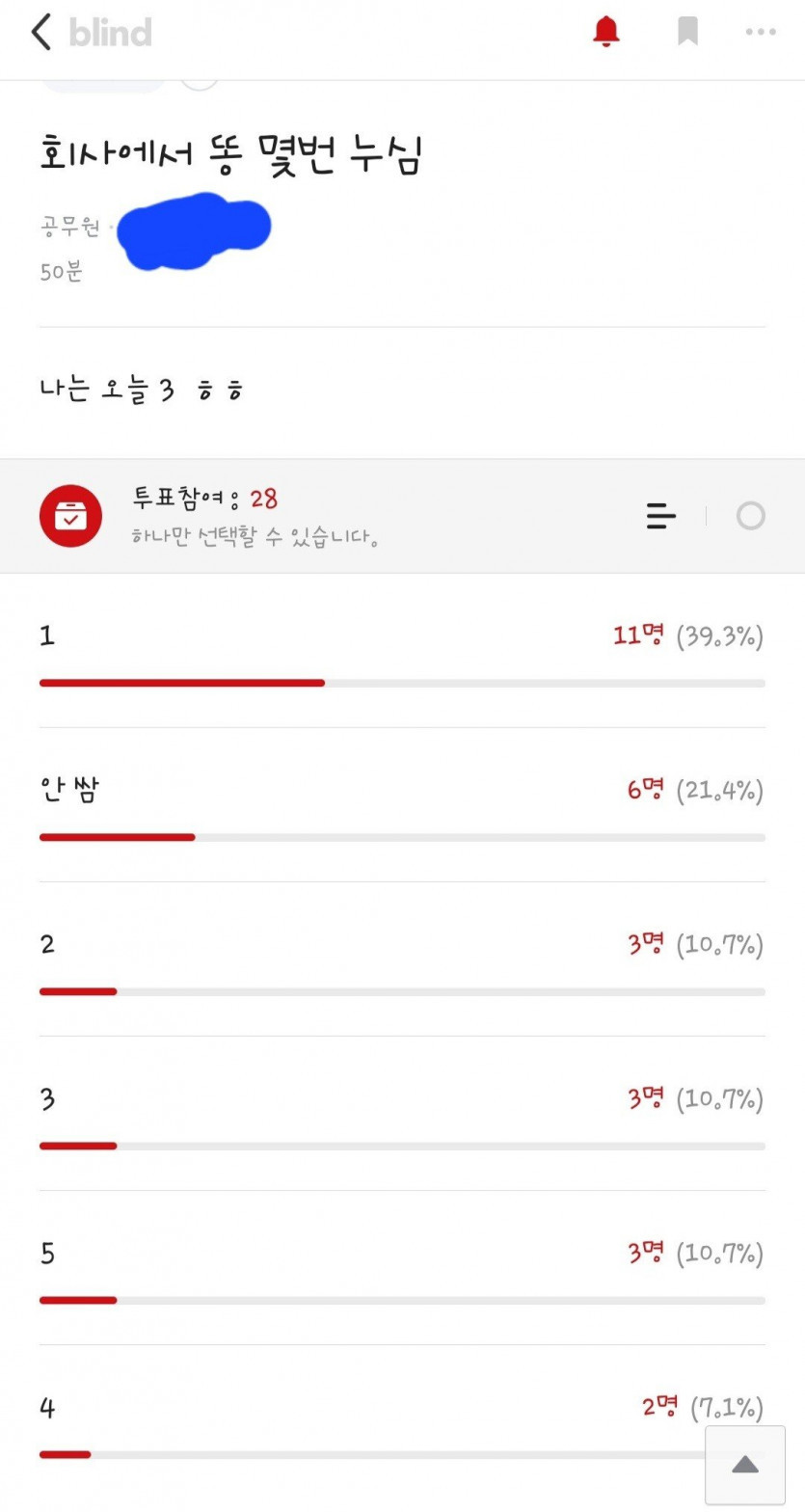Pick poll option 5

coord(402,1267)
